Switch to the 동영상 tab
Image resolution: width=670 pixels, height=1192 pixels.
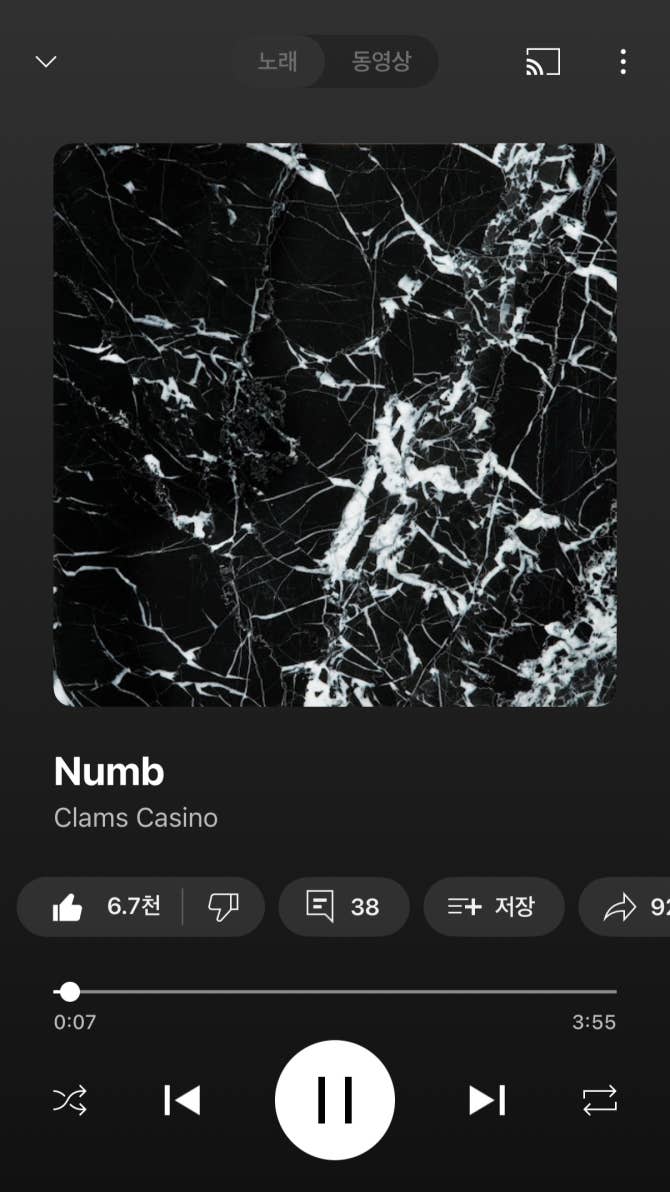381,62
